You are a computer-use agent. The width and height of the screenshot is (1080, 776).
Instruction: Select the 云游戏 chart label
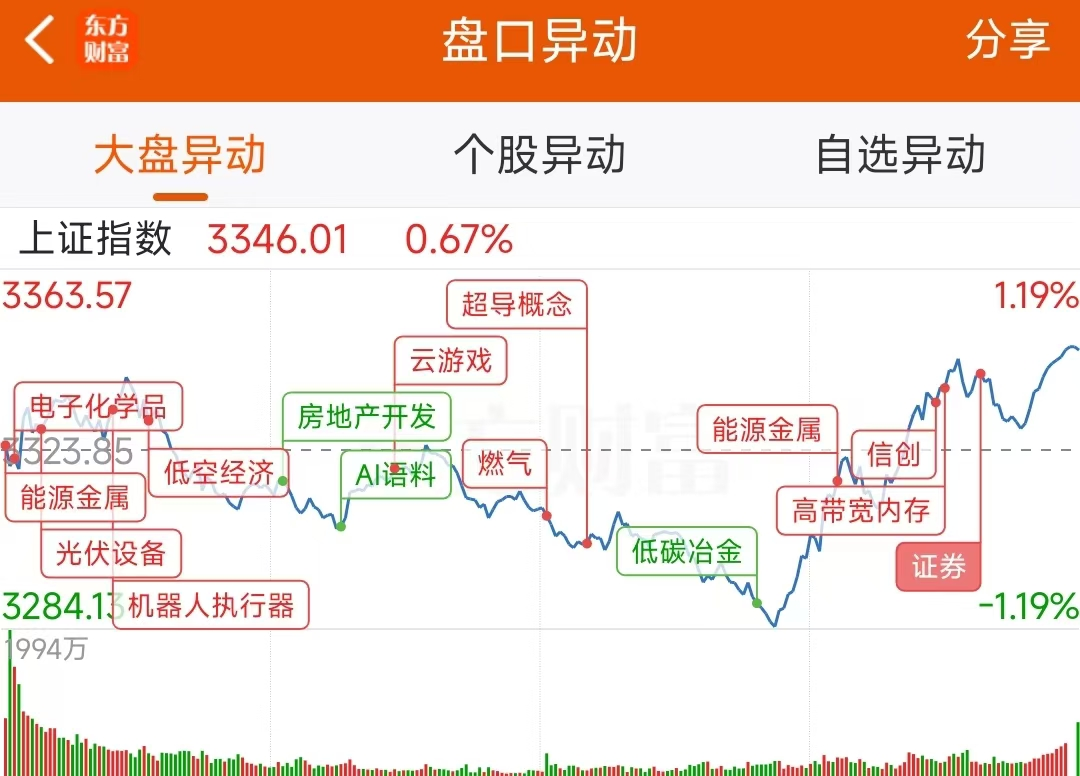pyautogui.click(x=451, y=361)
